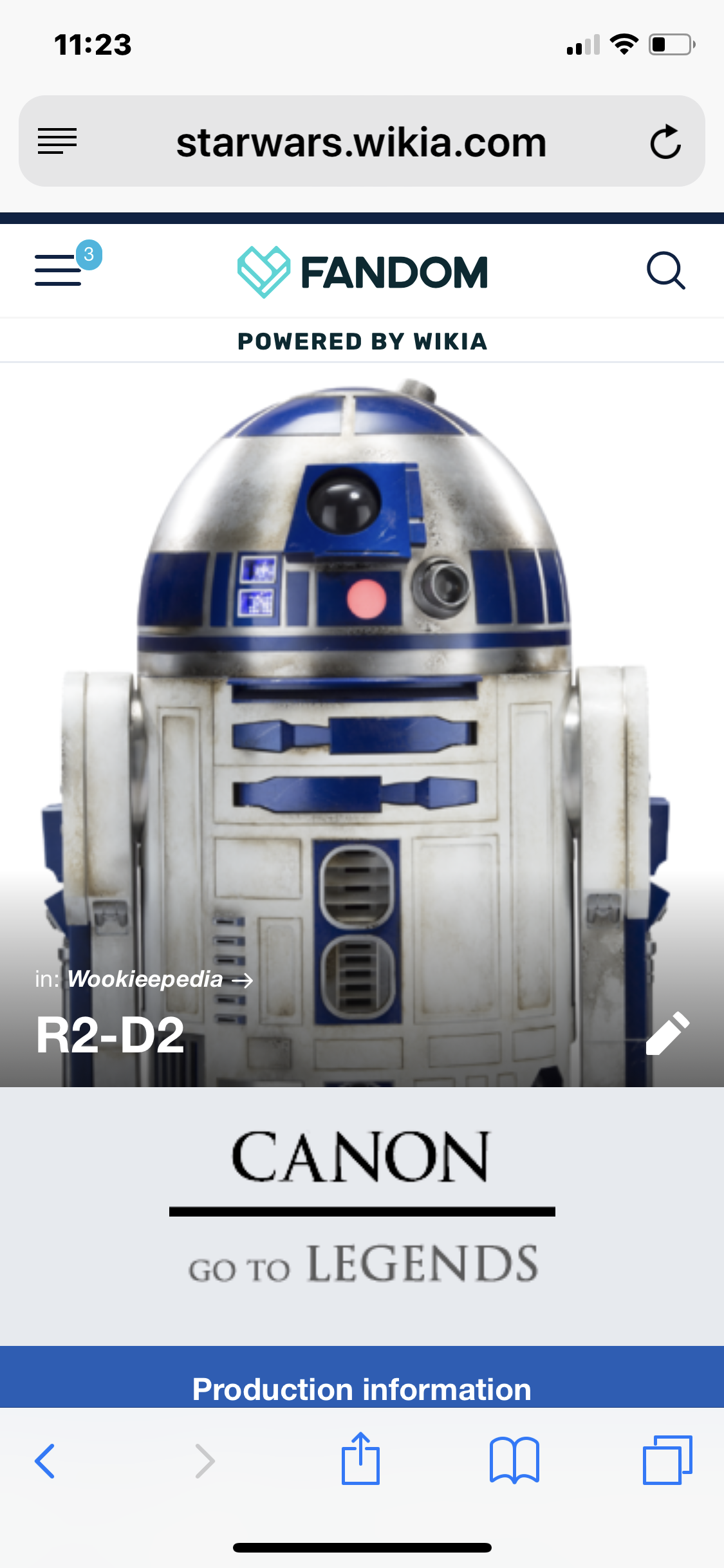Tap the starwars.wikia.com address field
This screenshot has width=724, height=1568.
(x=362, y=142)
